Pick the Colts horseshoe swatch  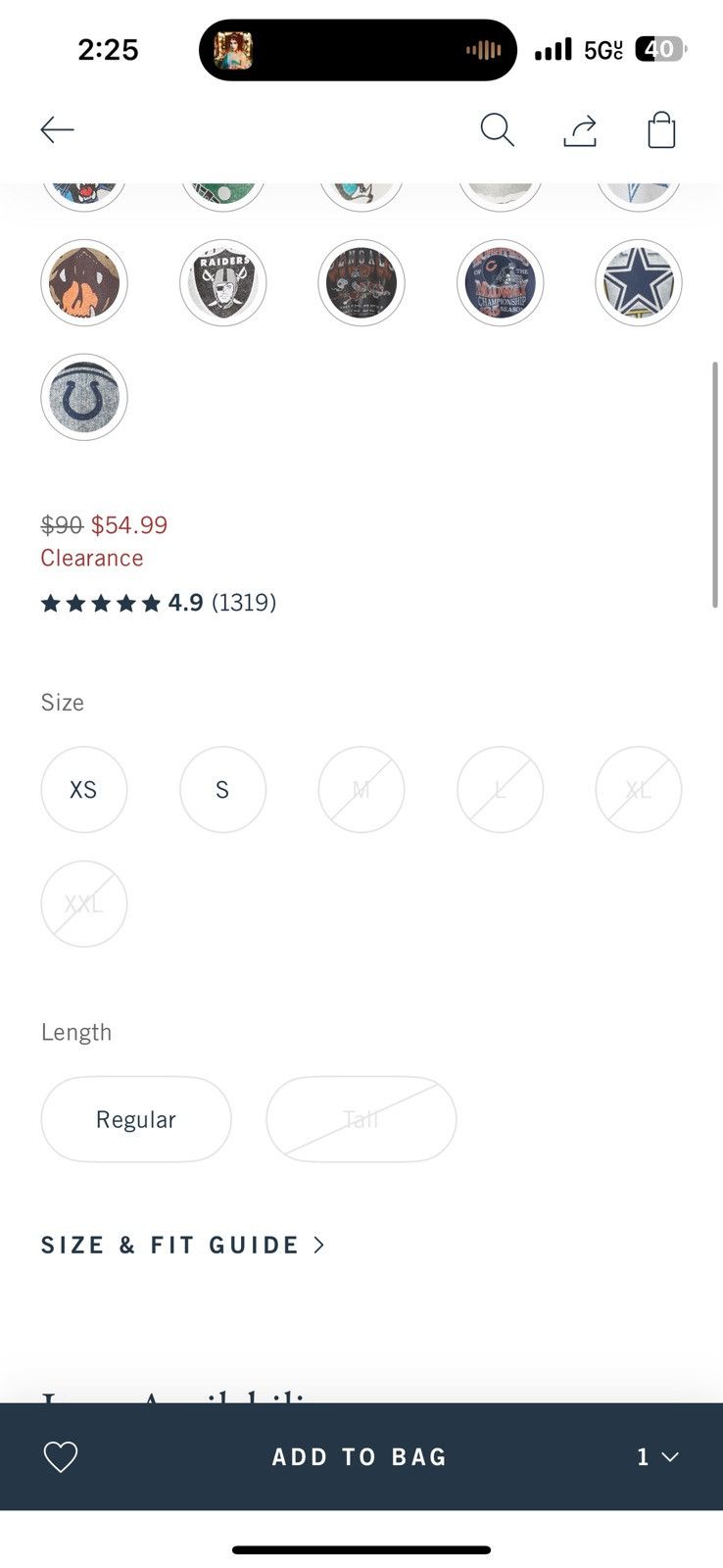(x=84, y=397)
